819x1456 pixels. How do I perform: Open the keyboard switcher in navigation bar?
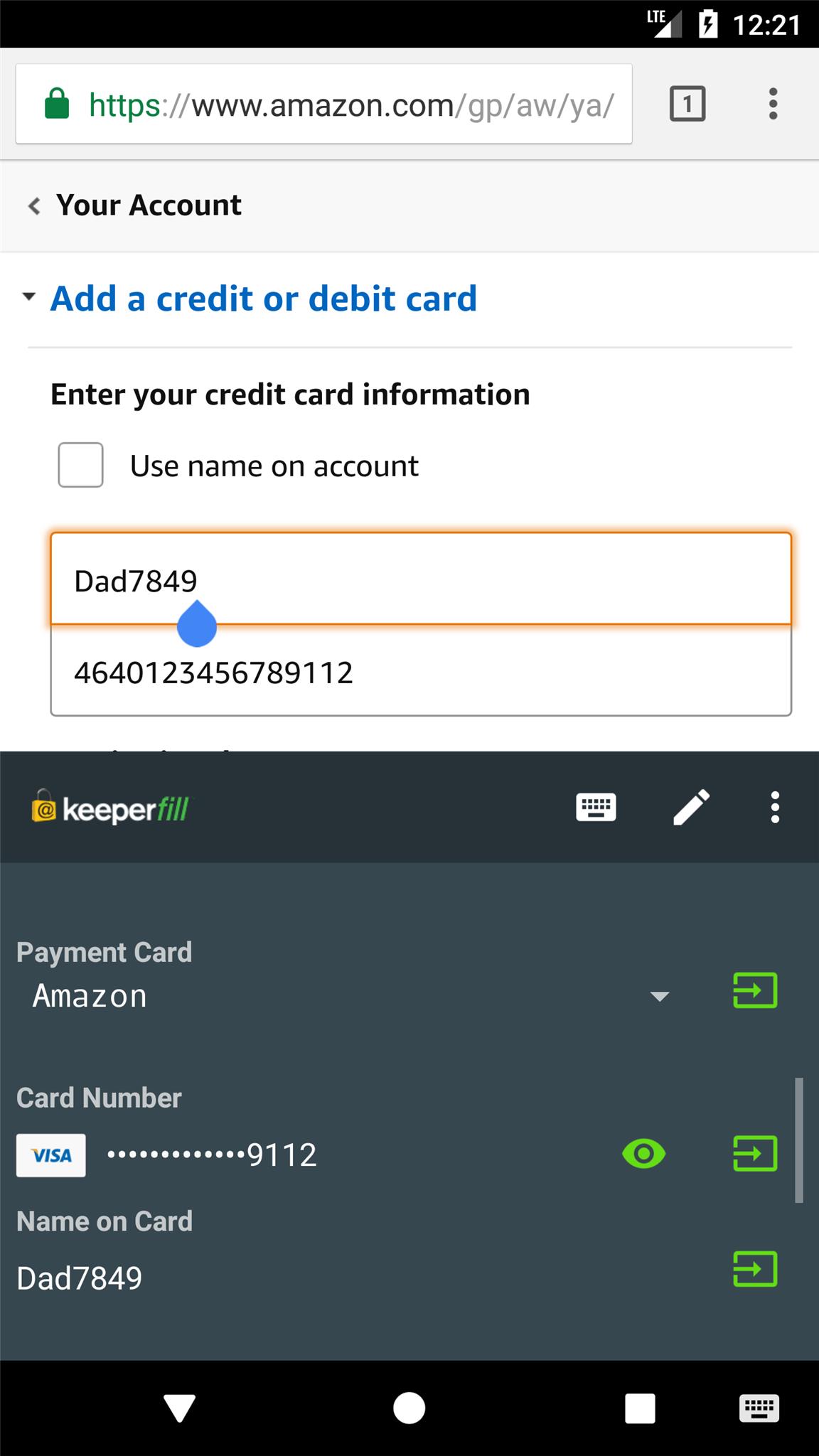tap(759, 1408)
